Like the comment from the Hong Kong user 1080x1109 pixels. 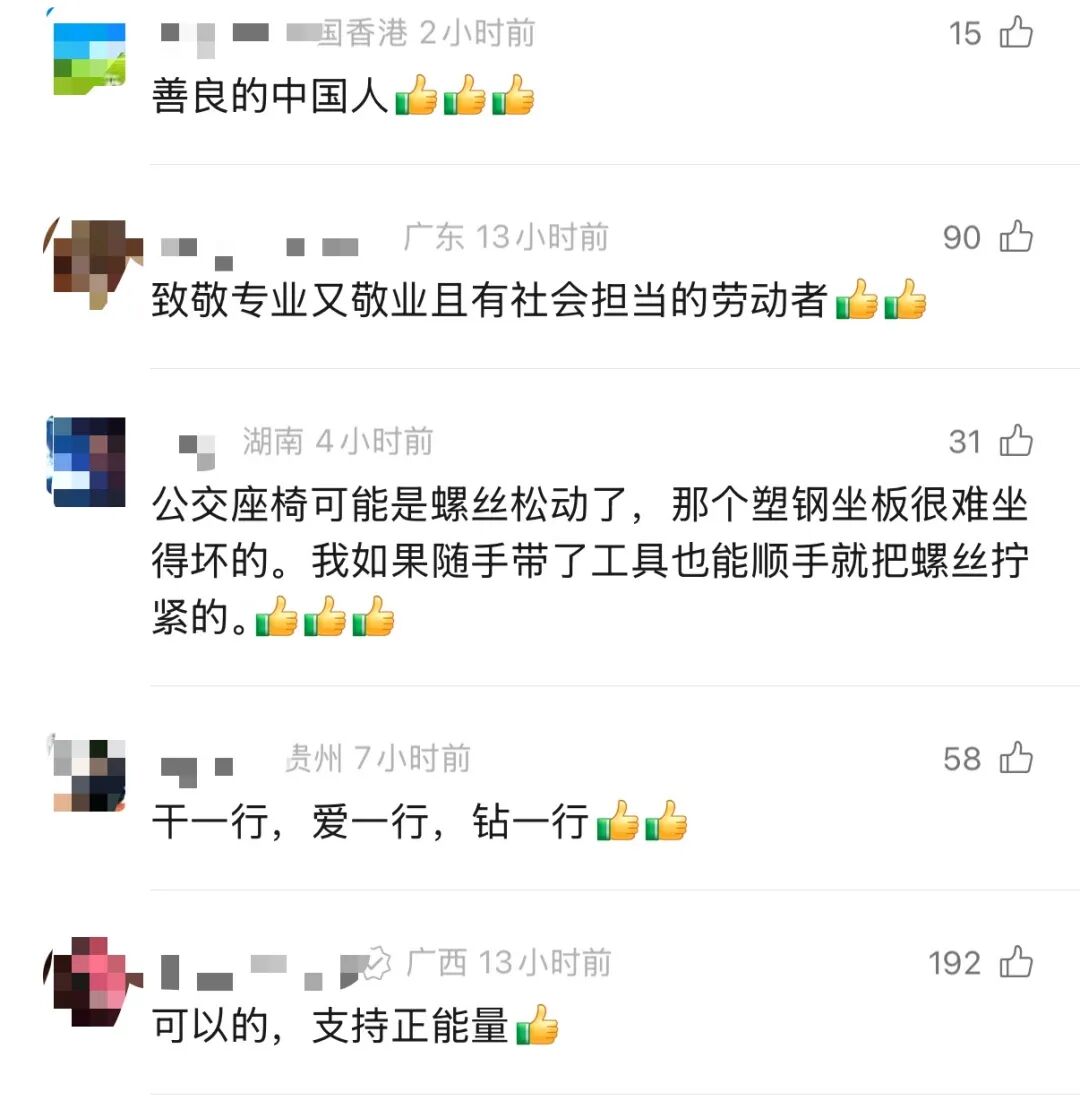[x=1018, y=33]
